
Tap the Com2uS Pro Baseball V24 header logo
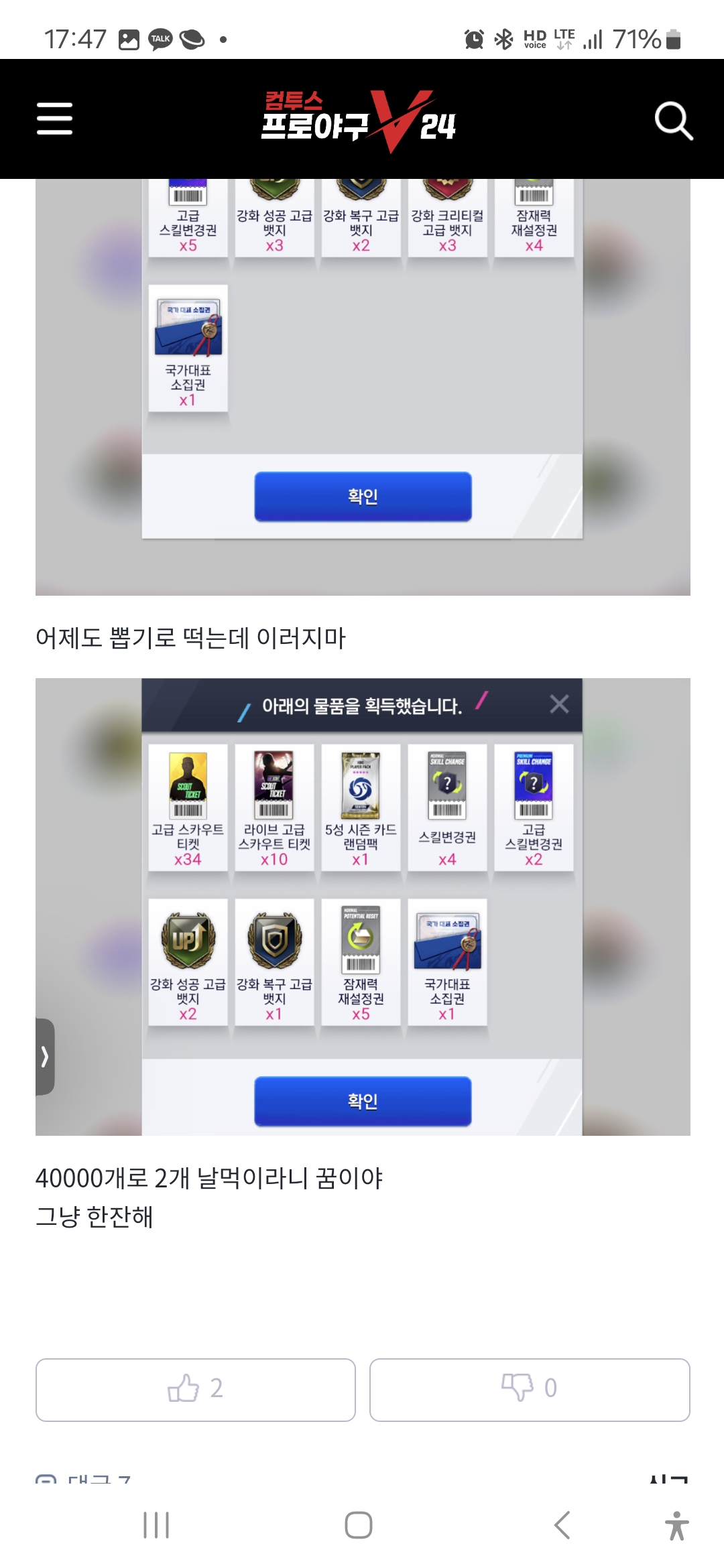(x=359, y=121)
